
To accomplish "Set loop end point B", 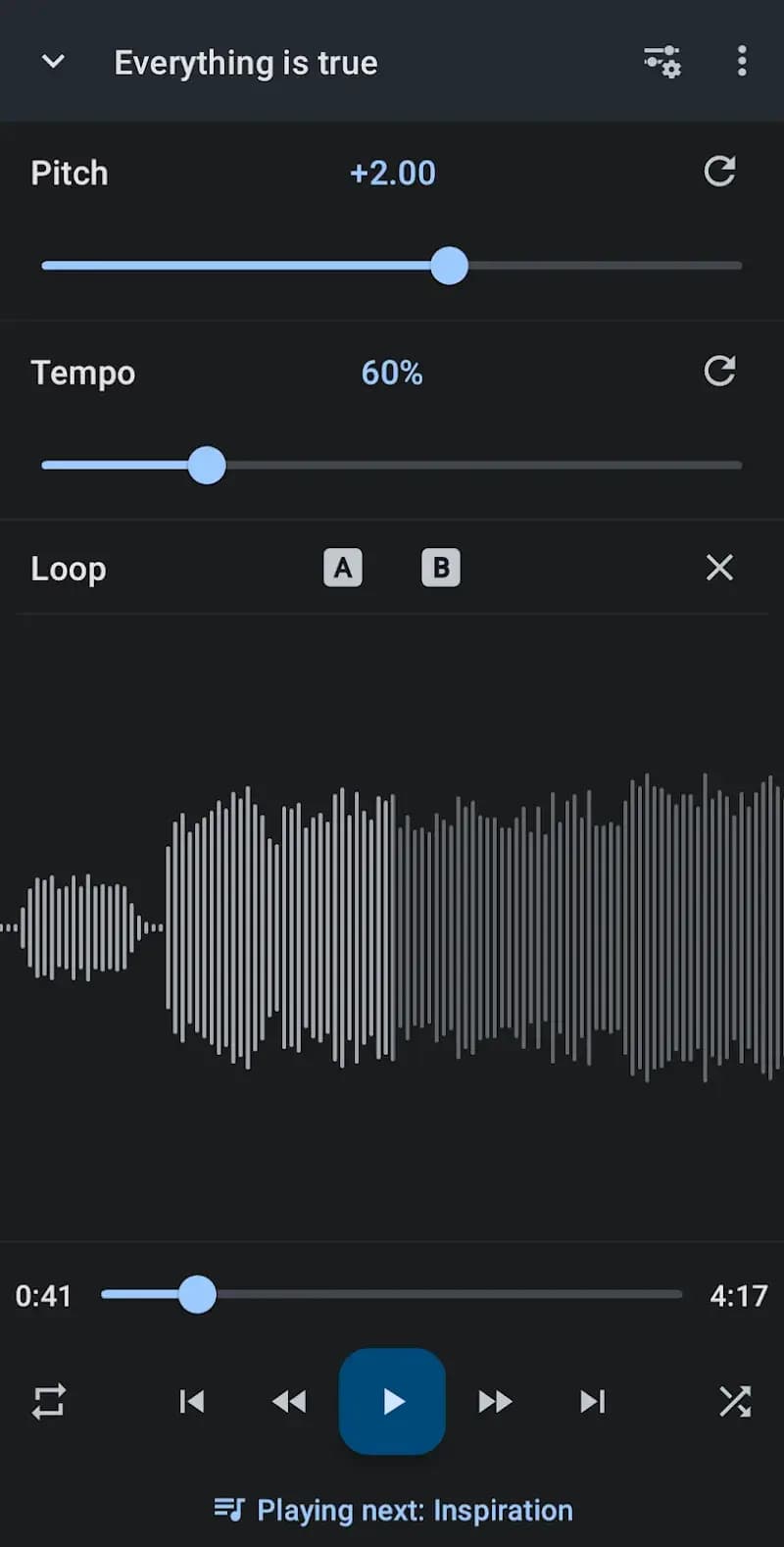I will pos(441,568).
